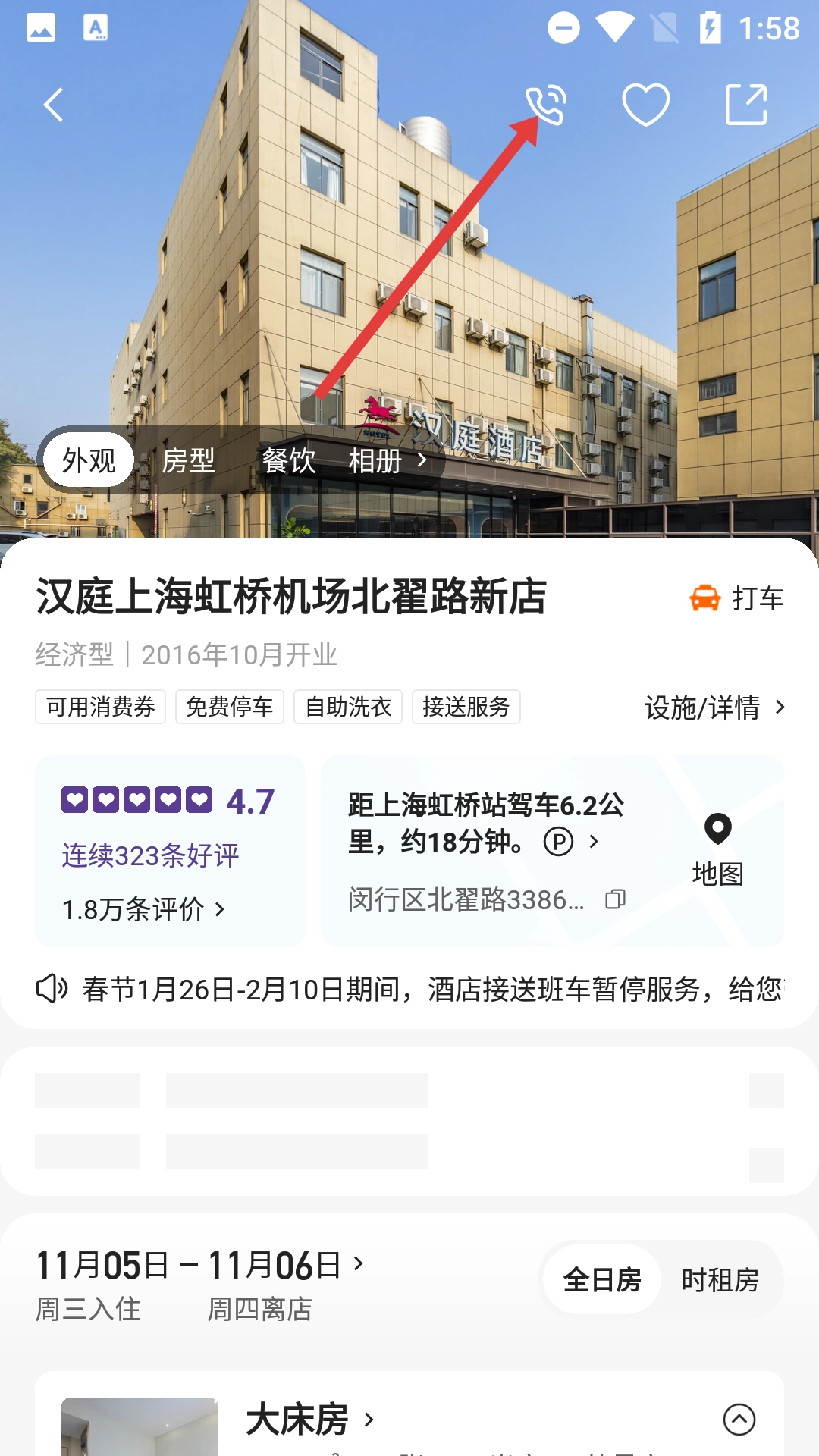Collapse the 大床房 section

click(739, 1420)
